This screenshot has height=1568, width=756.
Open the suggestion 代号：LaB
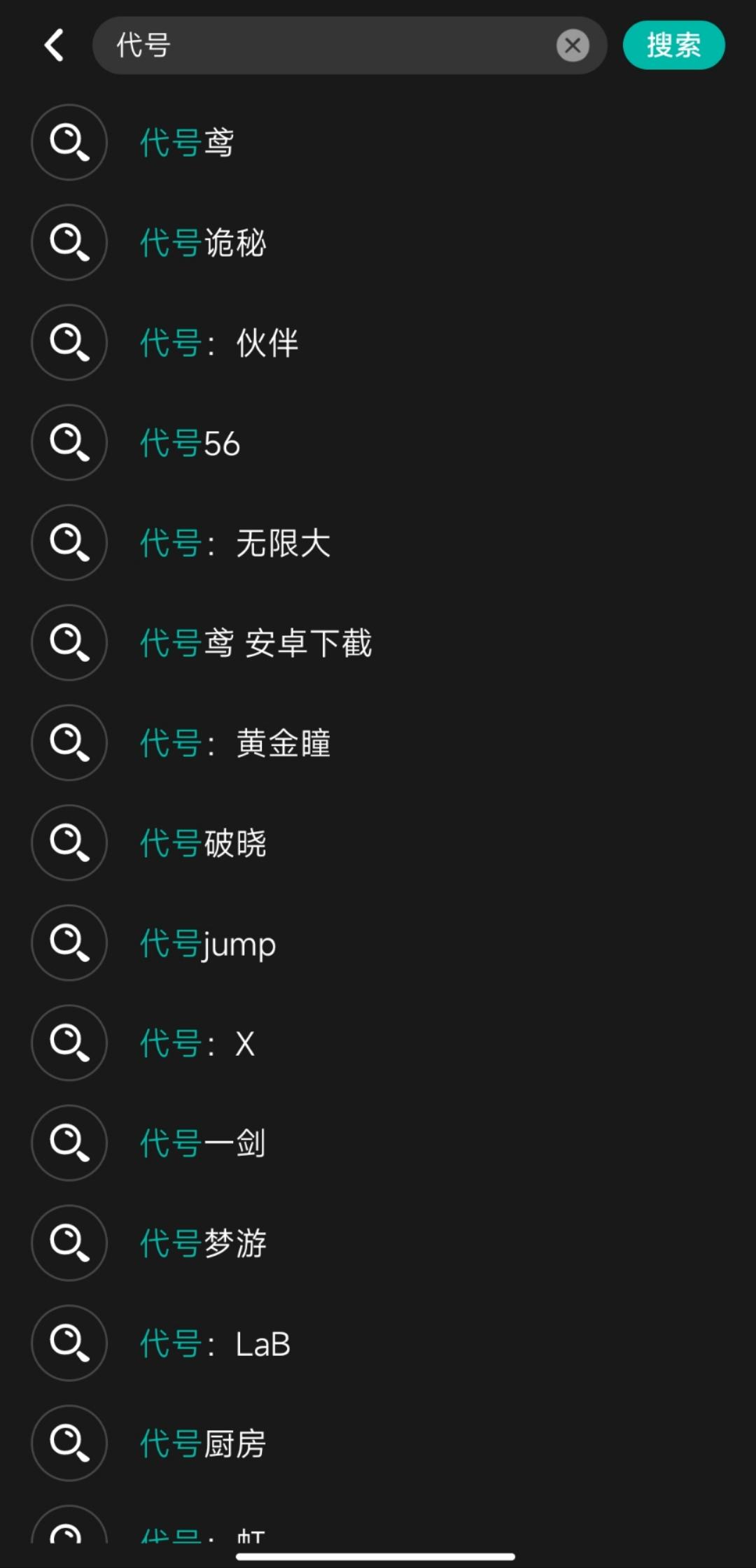pyautogui.click(x=213, y=1343)
